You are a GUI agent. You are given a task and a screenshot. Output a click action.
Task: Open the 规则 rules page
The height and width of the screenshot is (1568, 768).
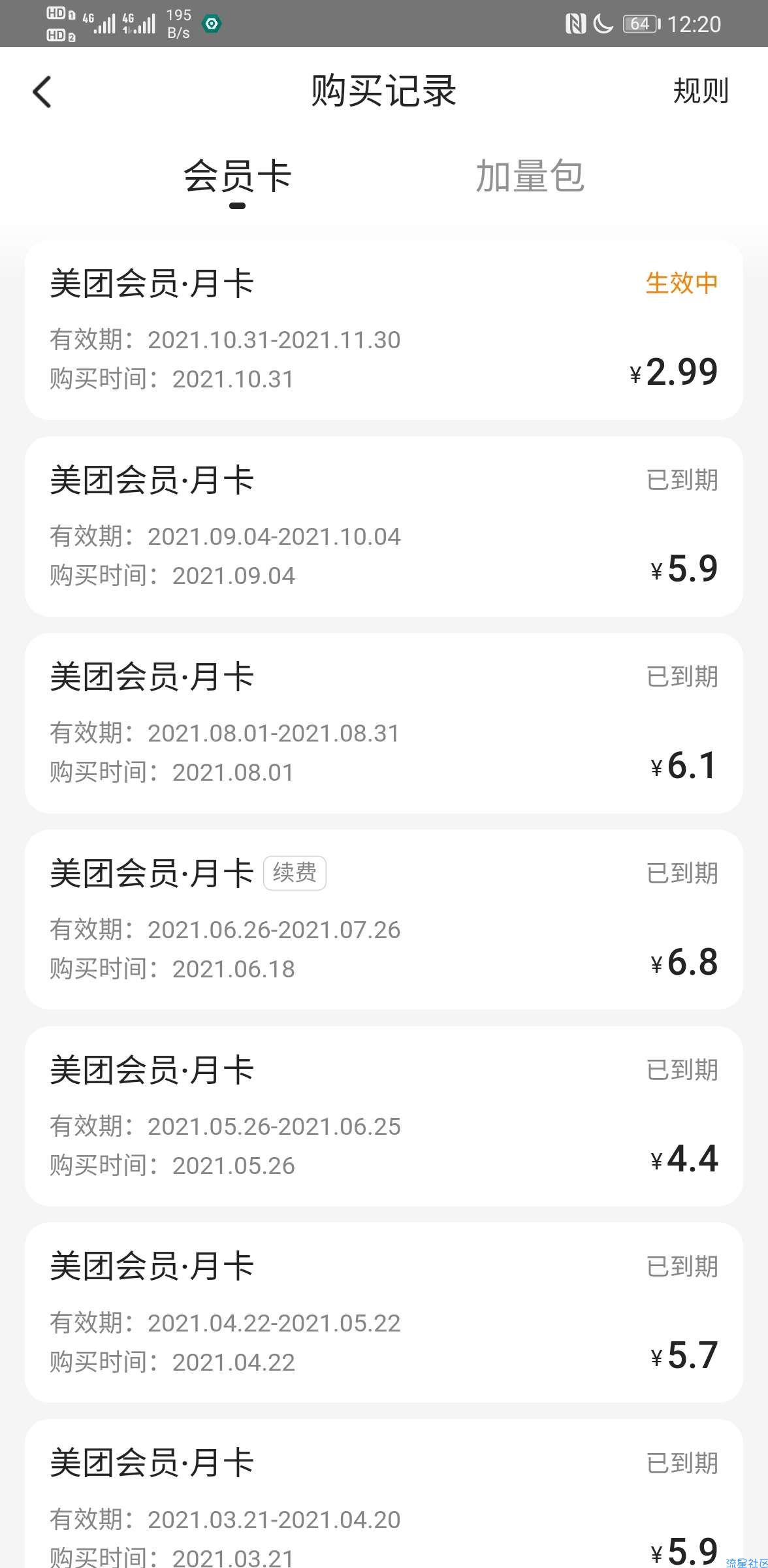pyautogui.click(x=700, y=91)
